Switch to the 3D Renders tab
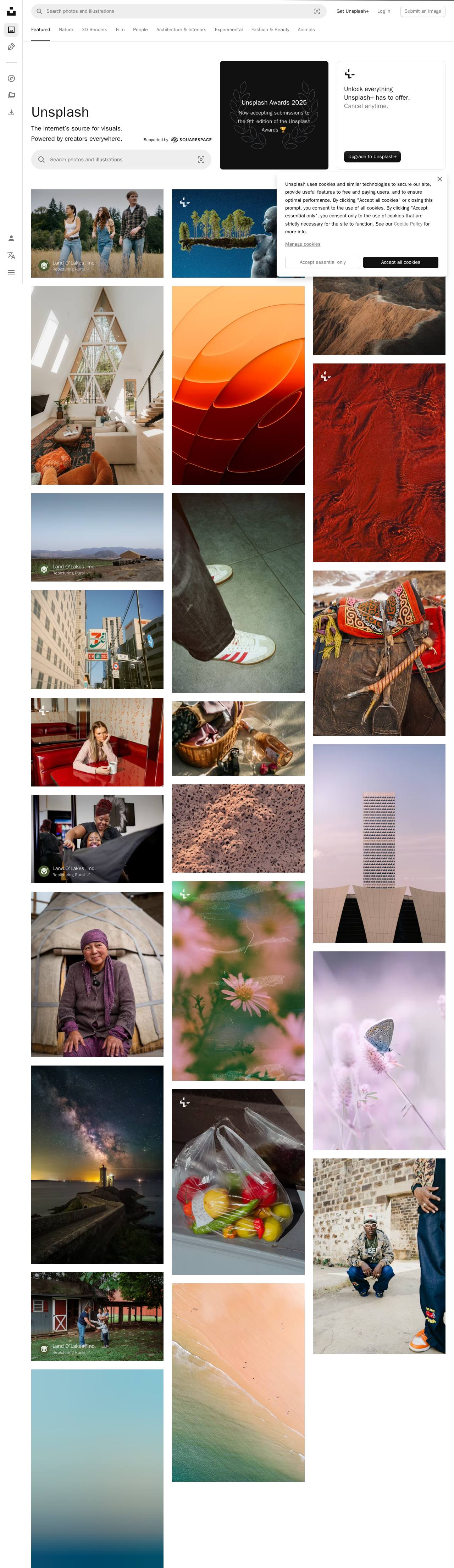 [x=94, y=29]
